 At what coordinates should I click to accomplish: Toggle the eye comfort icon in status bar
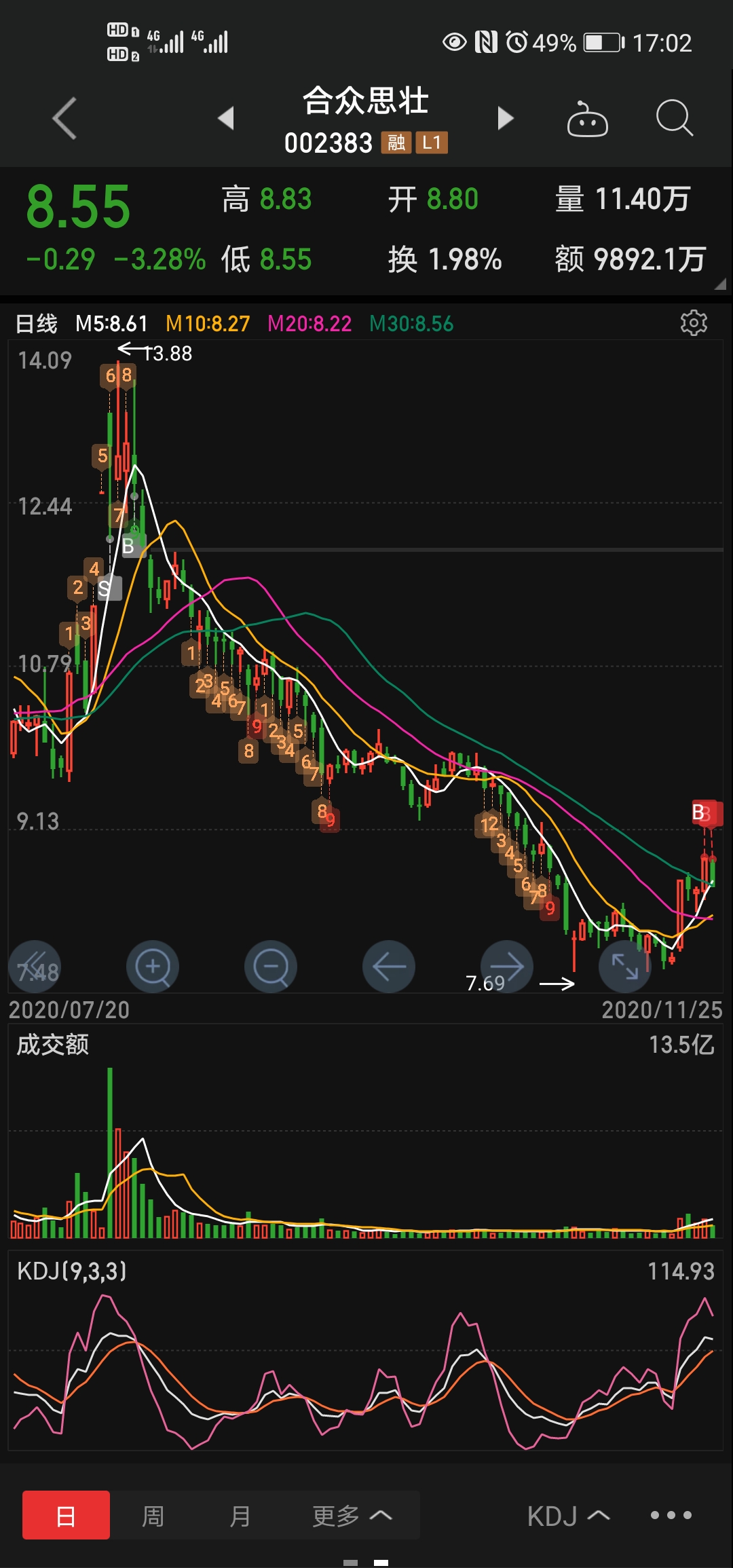click(x=453, y=43)
